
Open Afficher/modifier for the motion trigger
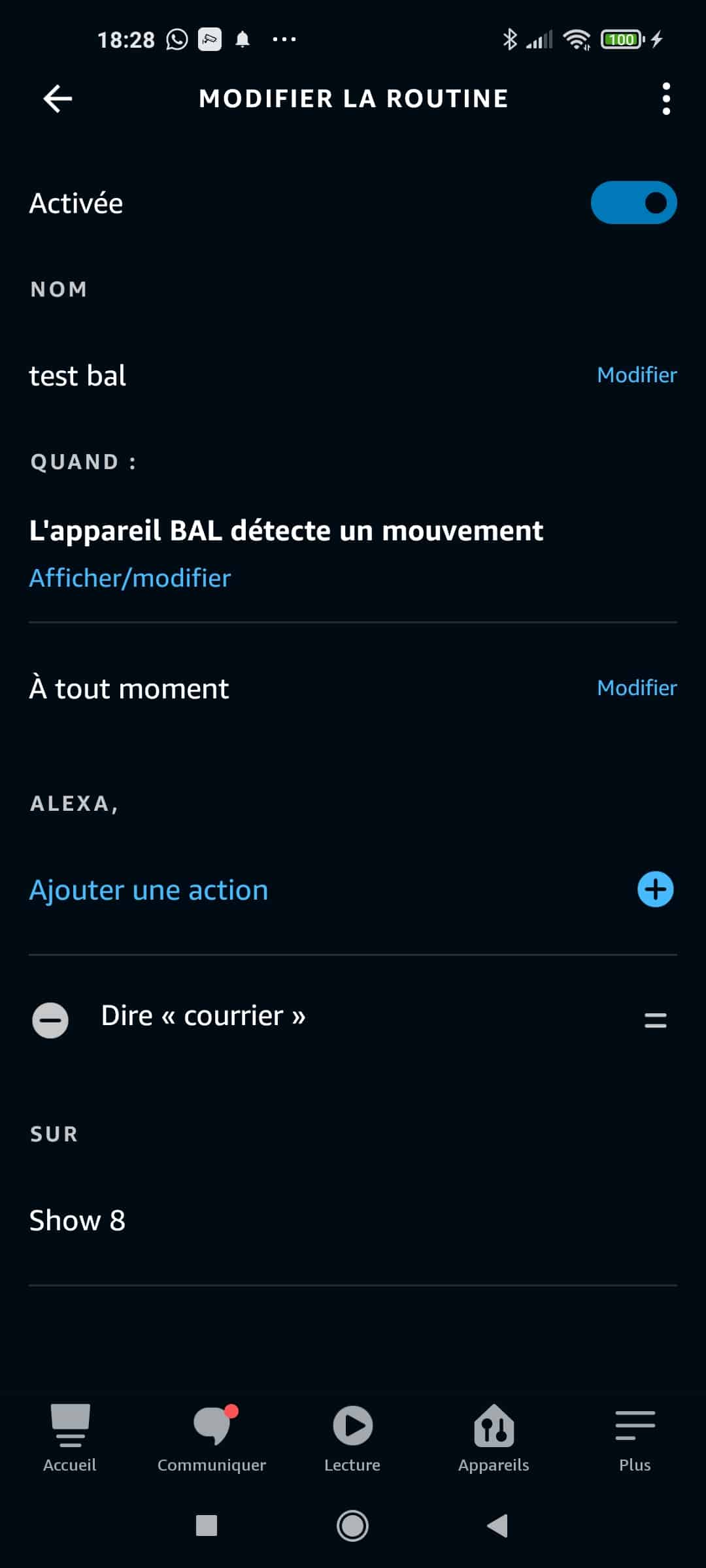point(130,578)
